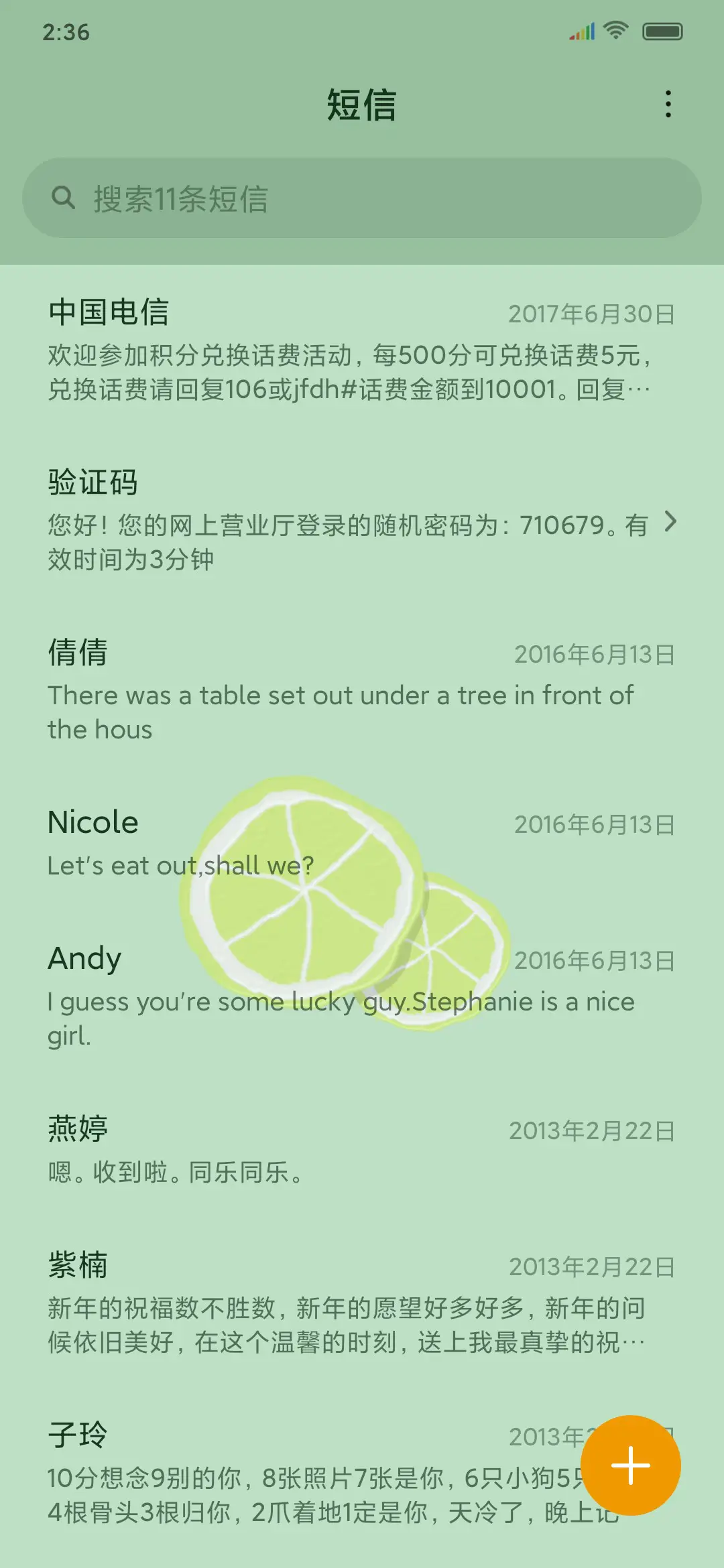The height and width of the screenshot is (1568, 724).
Task: Check the Wi-Fi status icon
Action: pyautogui.click(x=615, y=29)
